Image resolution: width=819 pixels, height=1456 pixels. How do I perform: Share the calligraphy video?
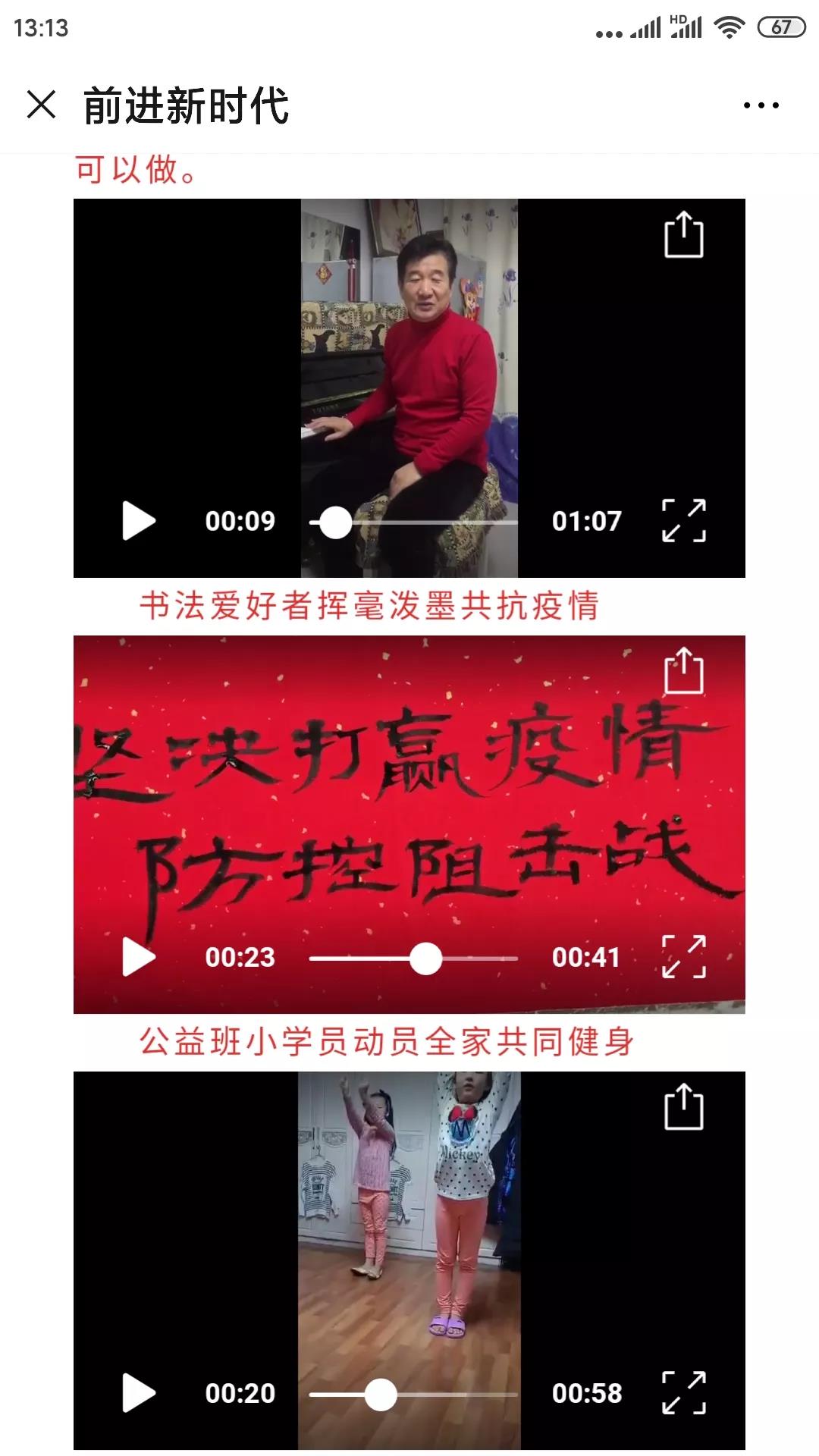[x=684, y=671]
